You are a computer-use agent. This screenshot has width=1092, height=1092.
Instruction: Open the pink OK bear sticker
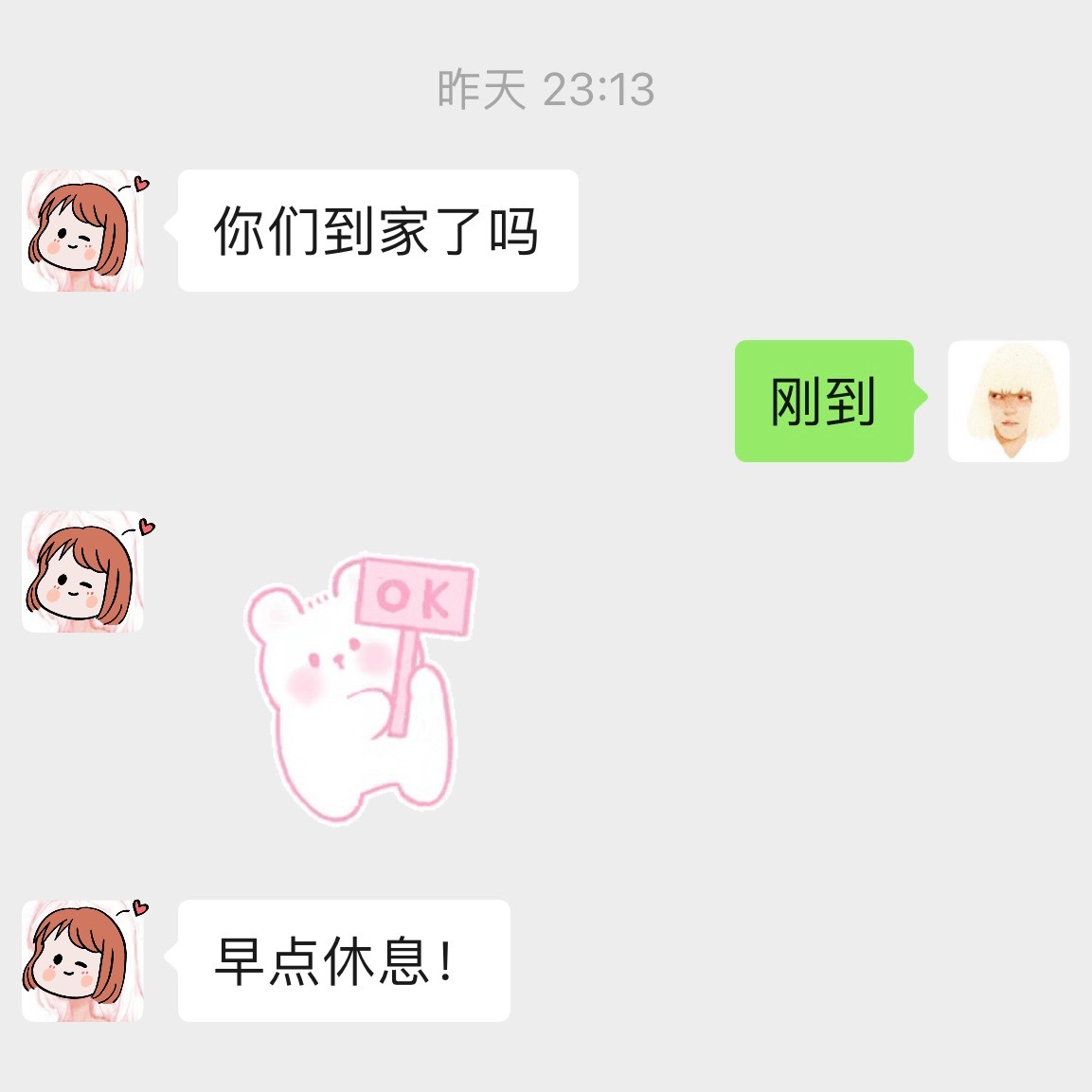360,687
